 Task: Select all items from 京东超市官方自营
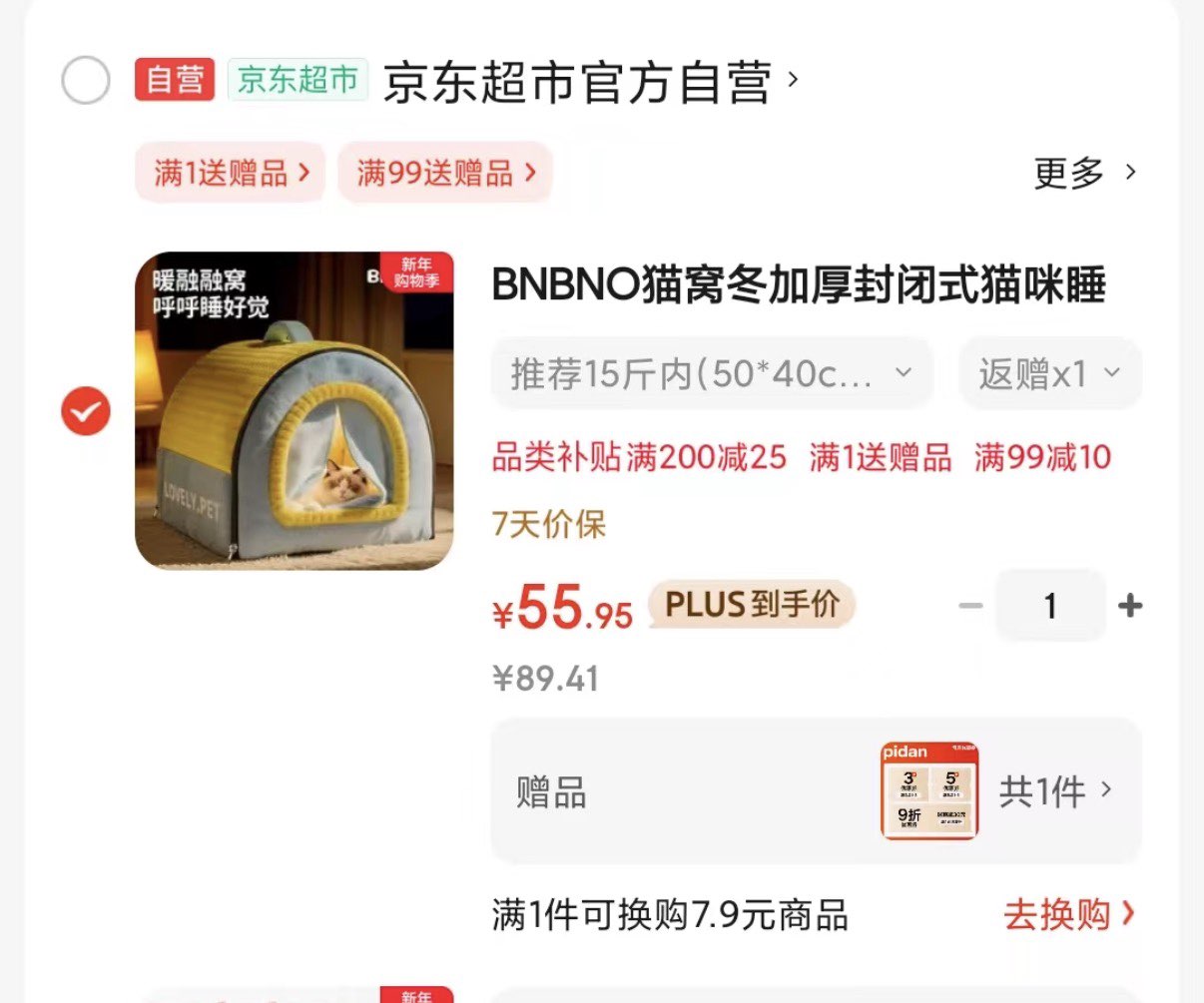pos(86,81)
